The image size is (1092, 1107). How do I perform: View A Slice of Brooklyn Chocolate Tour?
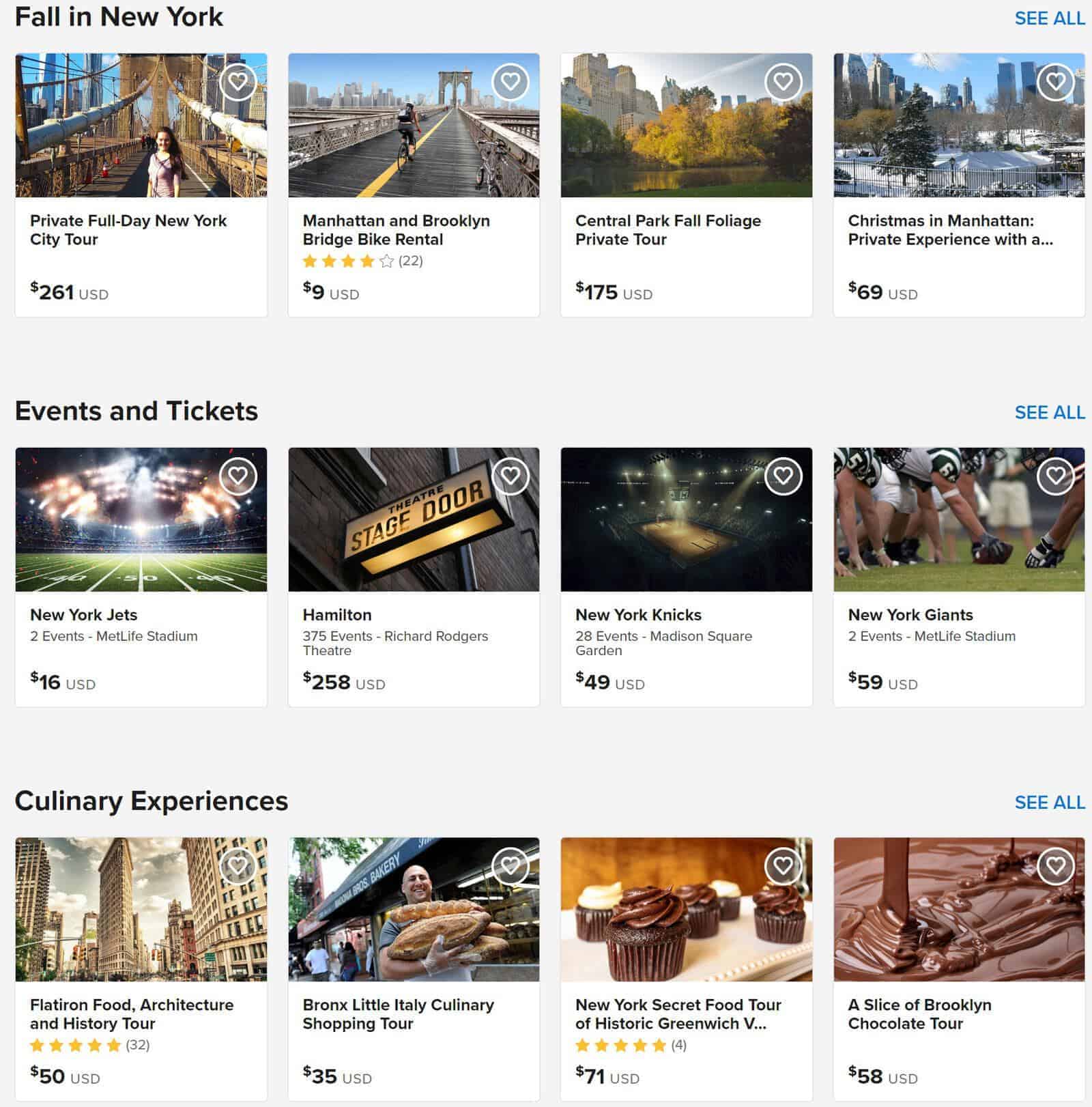919,1013
